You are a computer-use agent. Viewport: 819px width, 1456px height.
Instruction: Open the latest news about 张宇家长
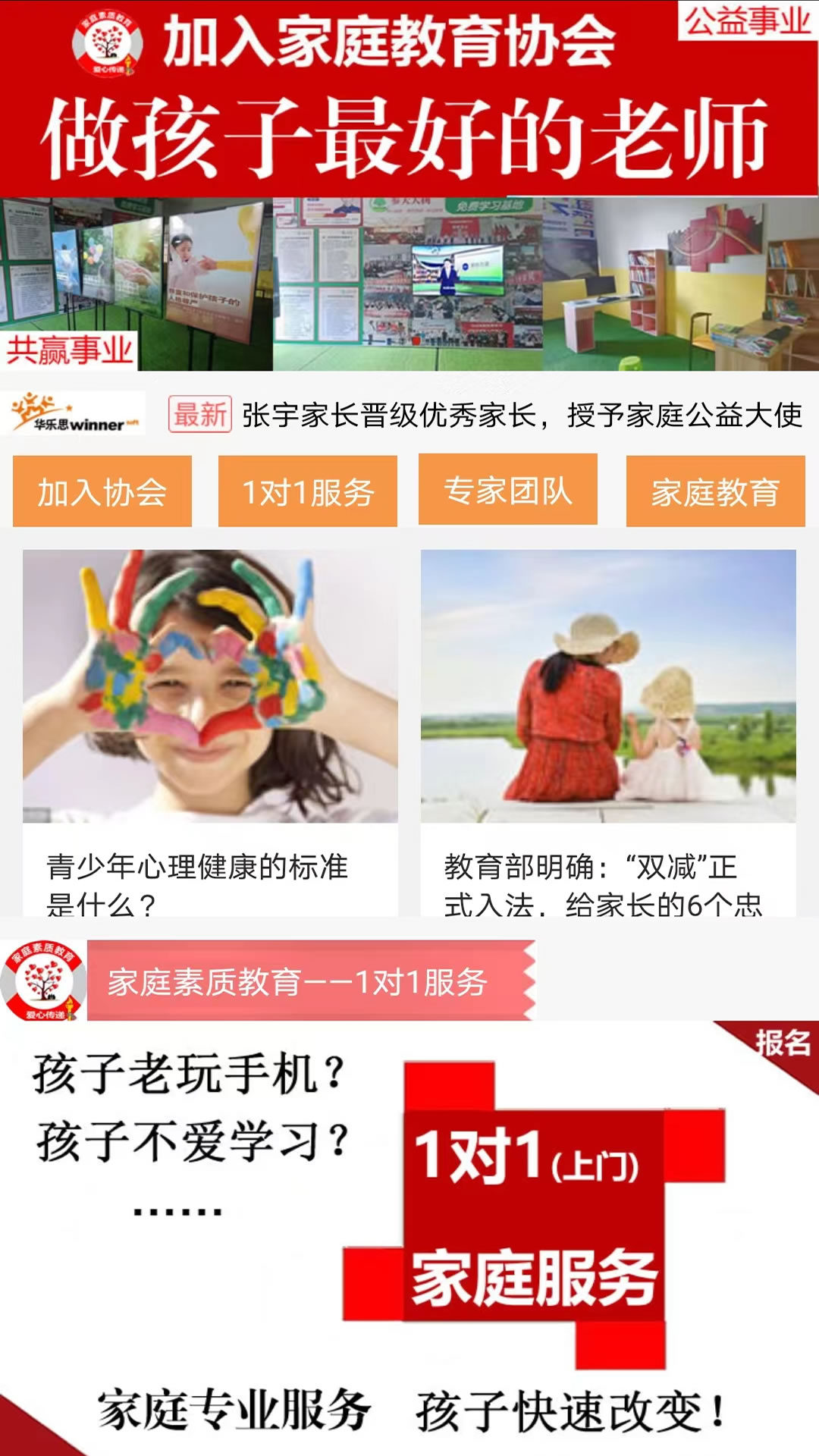pos(520,415)
